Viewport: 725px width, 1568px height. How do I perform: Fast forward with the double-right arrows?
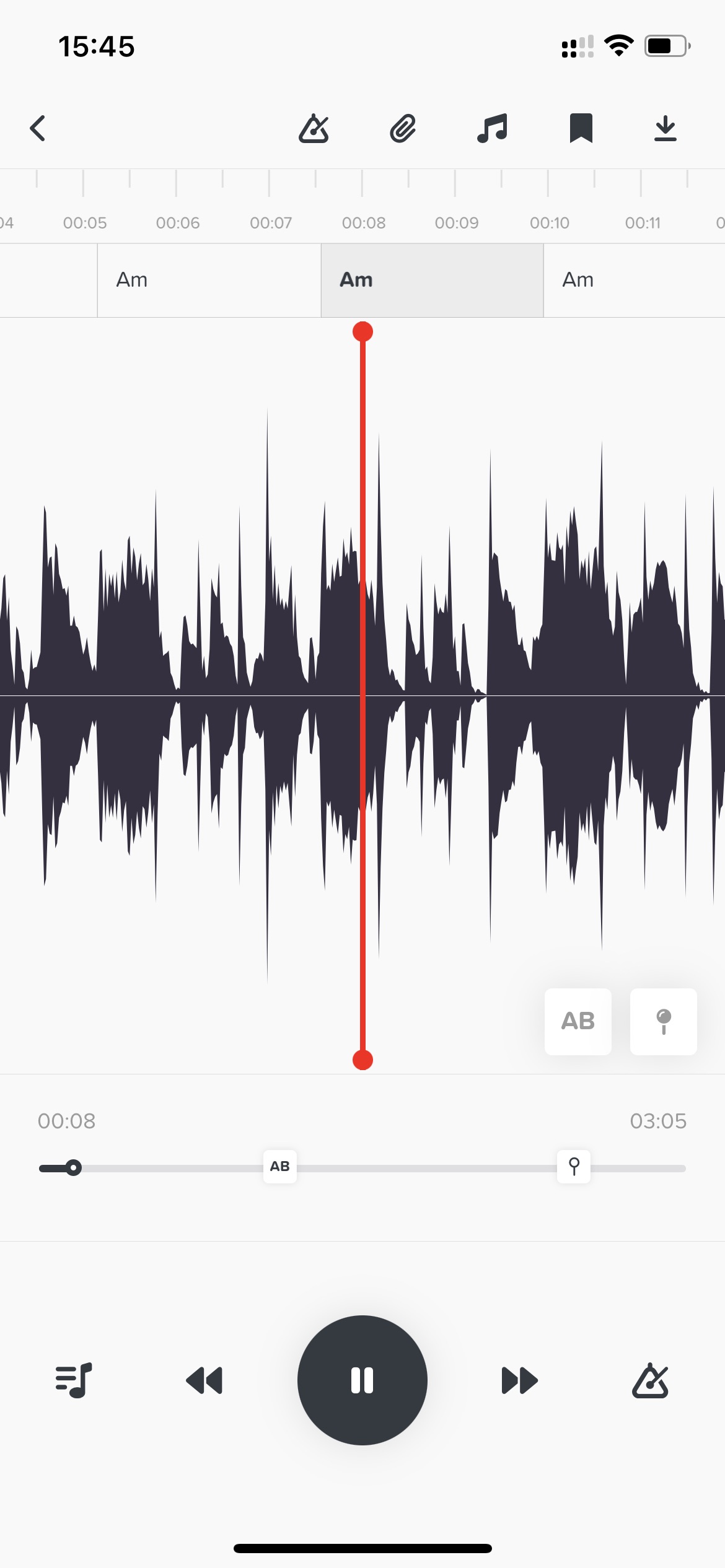[x=520, y=1380]
